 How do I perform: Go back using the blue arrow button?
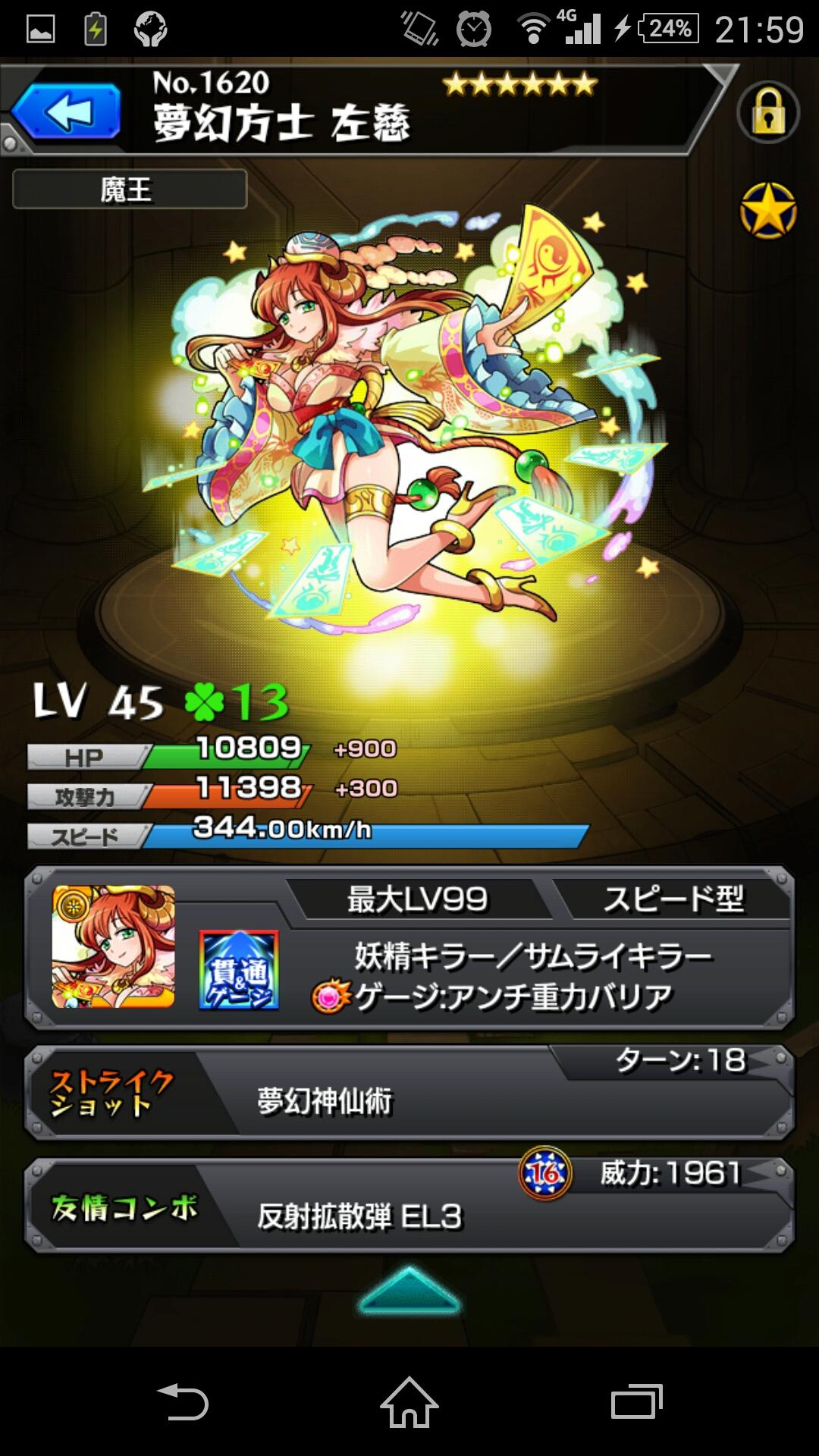(67, 112)
